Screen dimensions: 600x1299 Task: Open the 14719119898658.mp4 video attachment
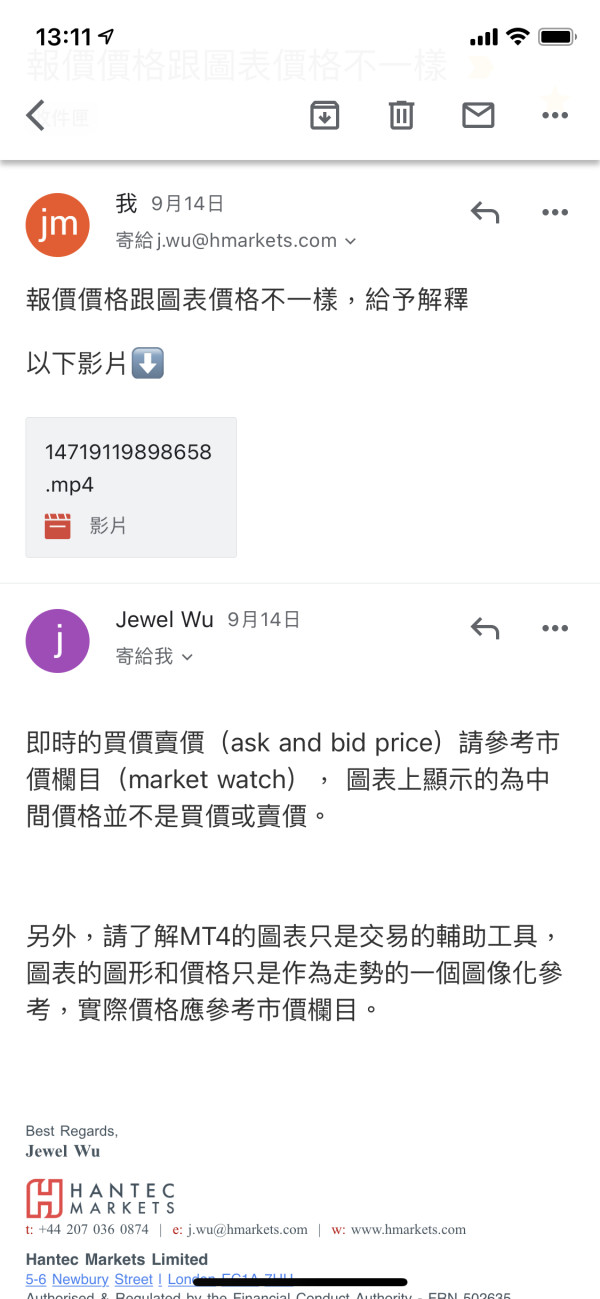coord(131,487)
